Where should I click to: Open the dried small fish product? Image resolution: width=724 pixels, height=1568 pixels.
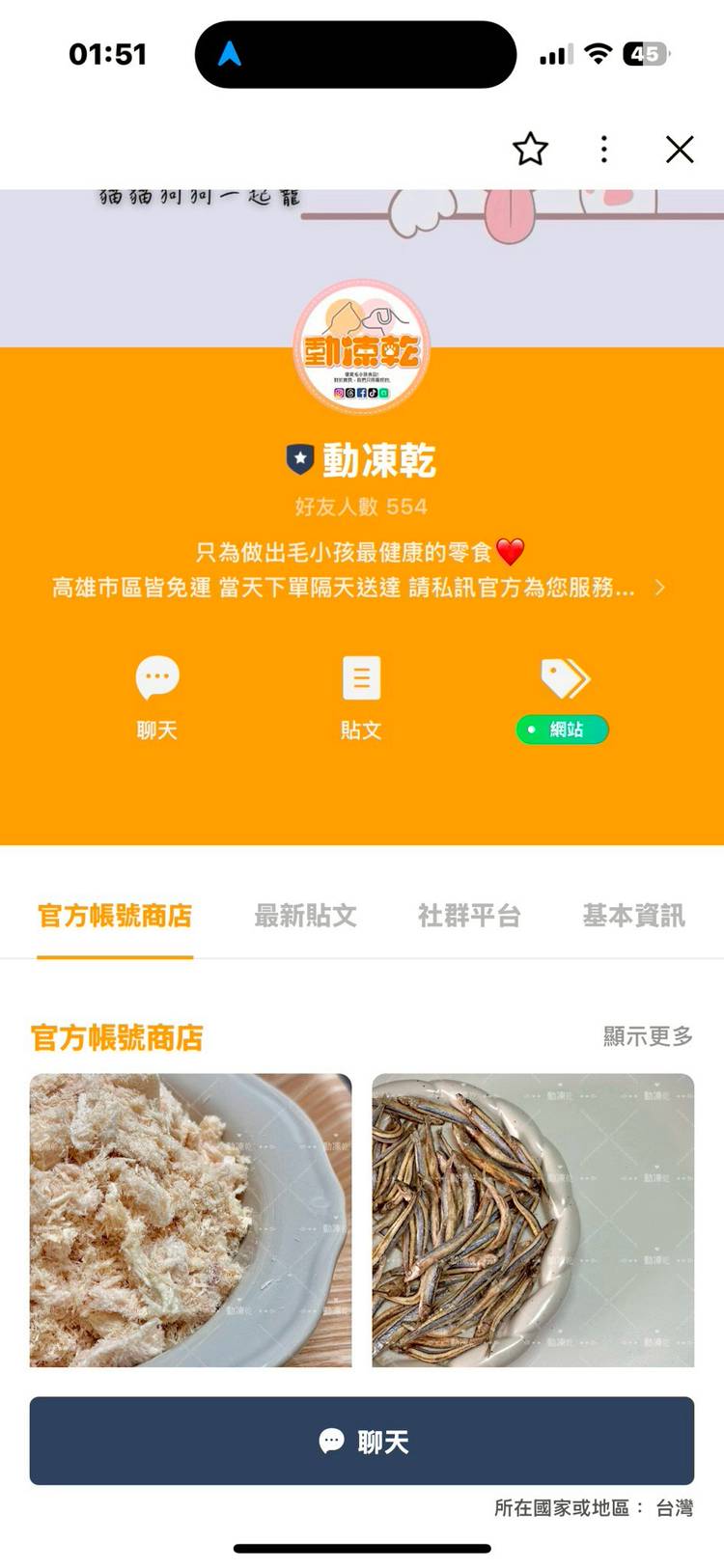pyautogui.click(x=533, y=1220)
